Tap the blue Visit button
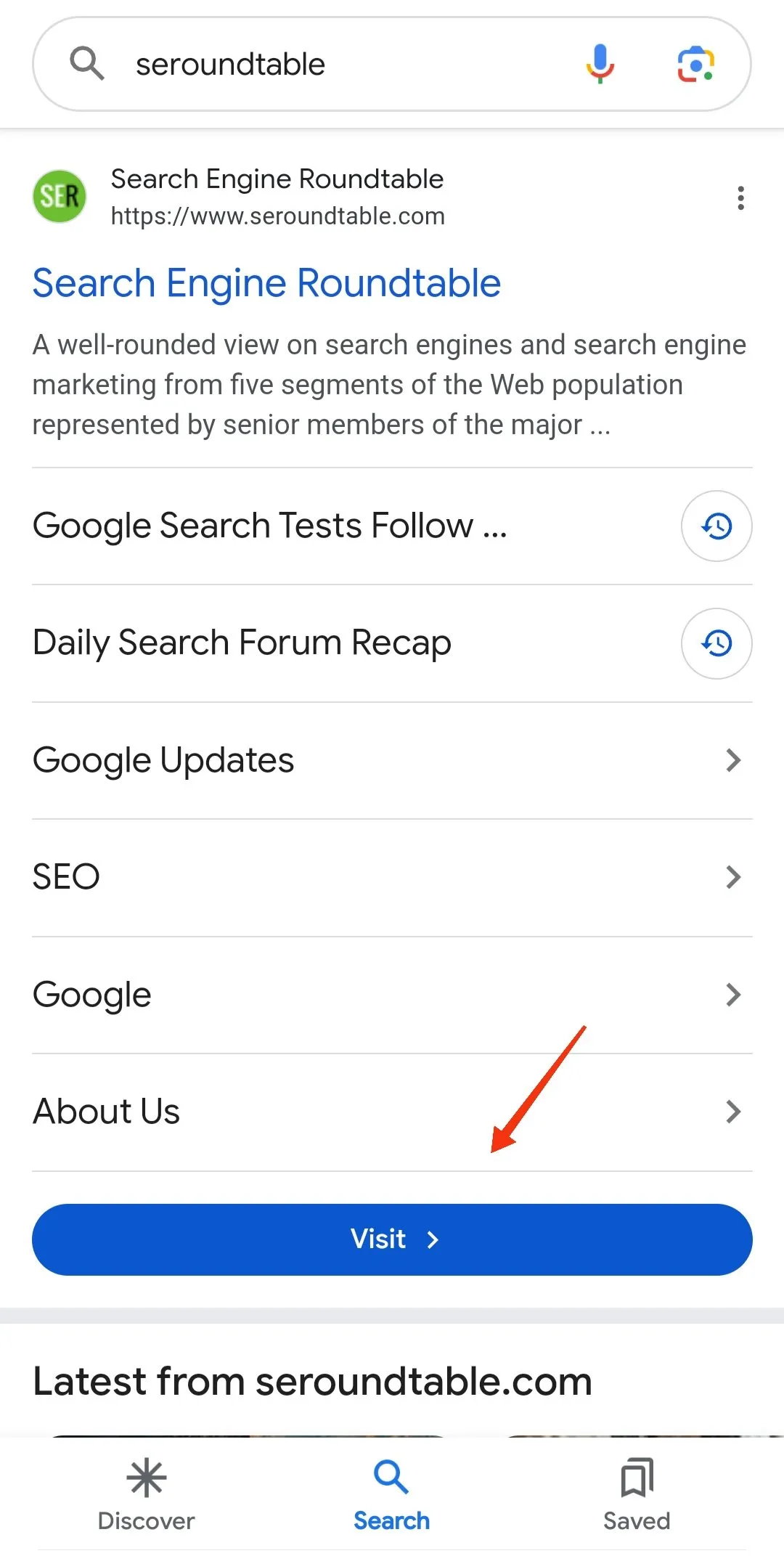 point(392,1239)
